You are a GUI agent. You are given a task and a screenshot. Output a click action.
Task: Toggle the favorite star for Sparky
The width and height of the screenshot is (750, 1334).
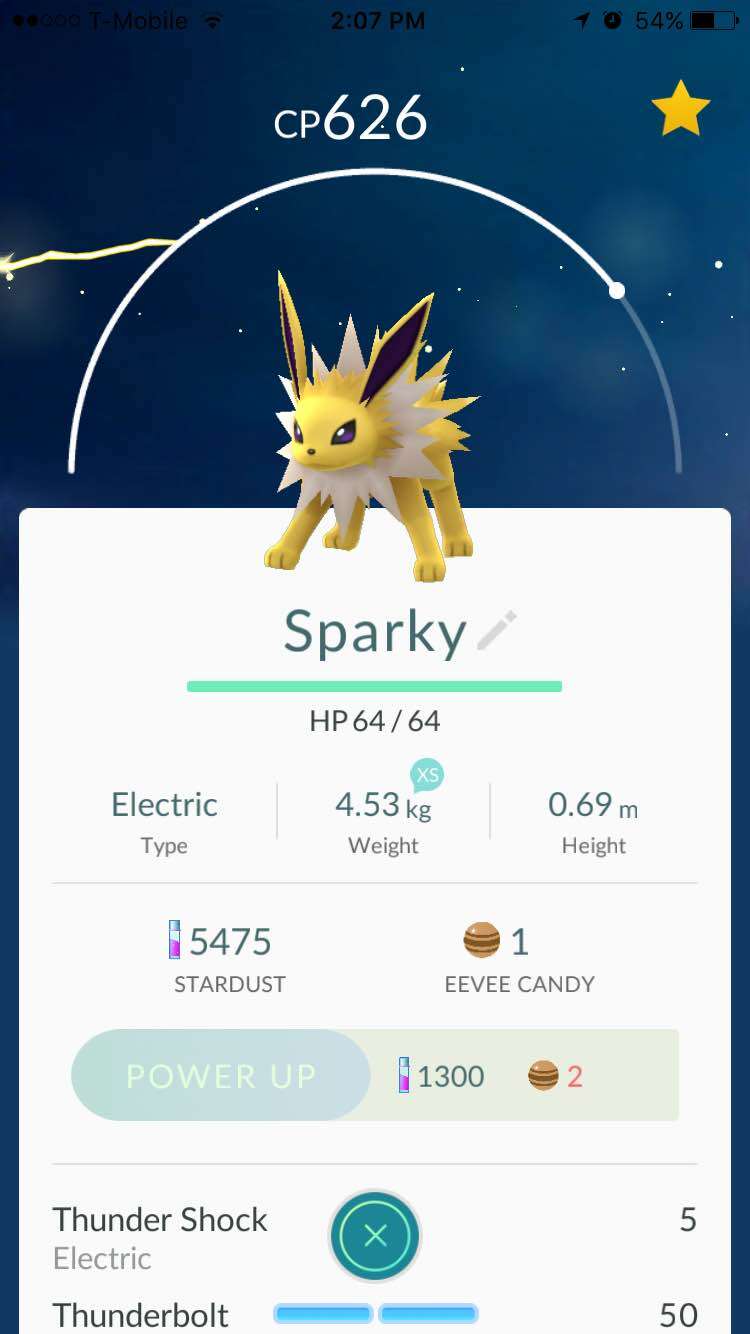pyautogui.click(x=680, y=108)
